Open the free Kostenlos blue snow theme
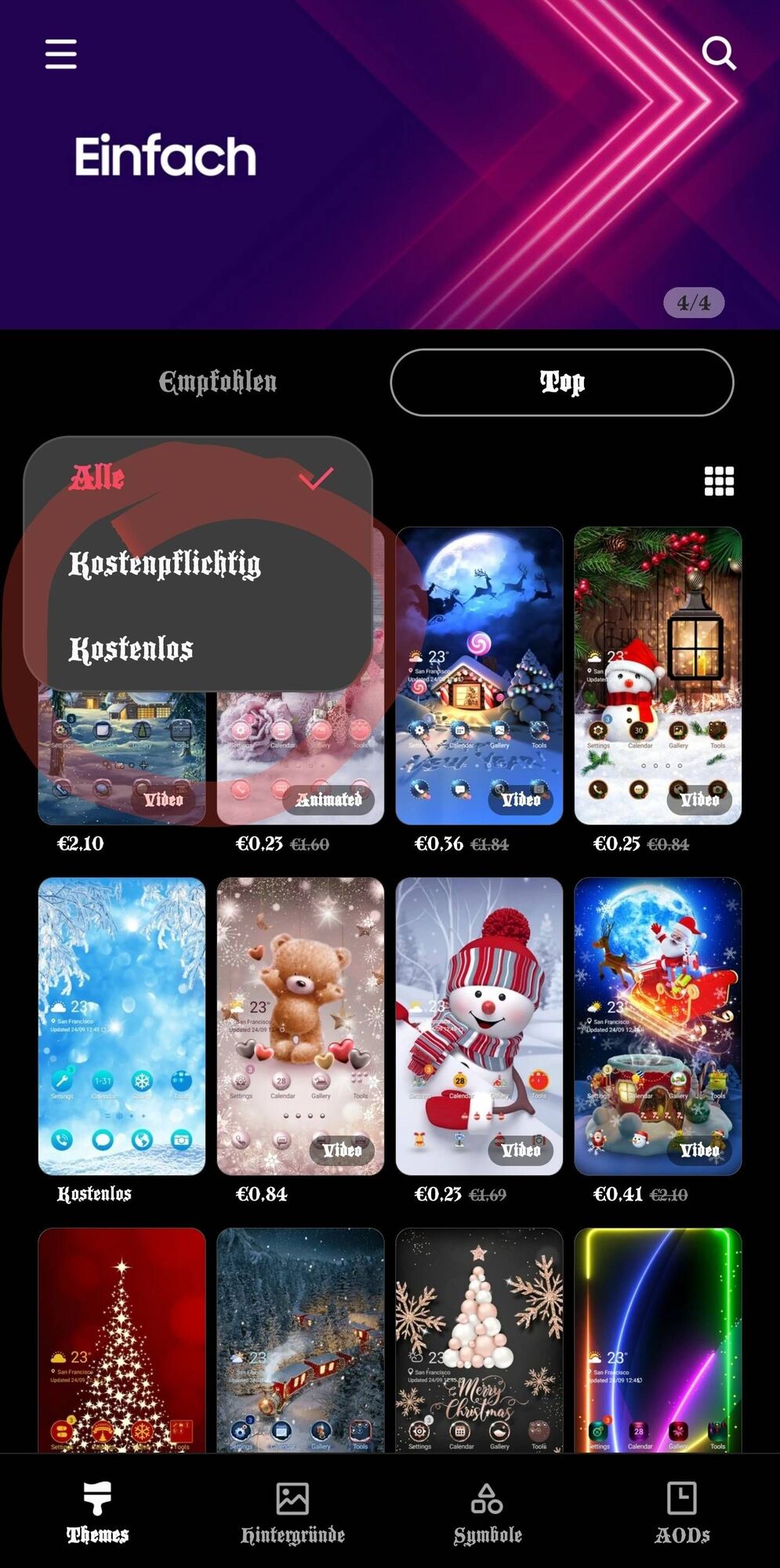780x1568 pixels. click(122, 1025)
